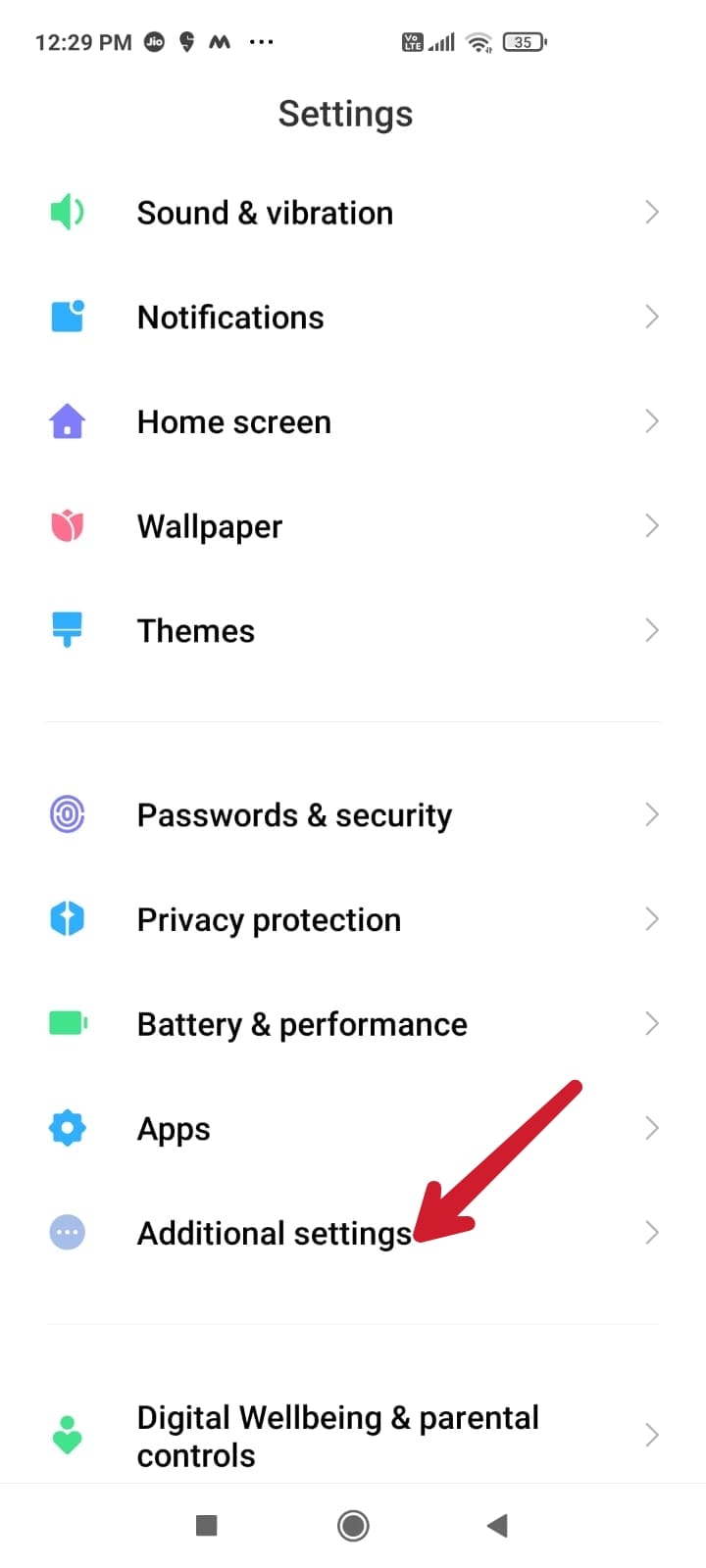706x1568 pixels.
Task: Tap the Passwords & security fingerprint icon
Action: click(x=67, y=813)
